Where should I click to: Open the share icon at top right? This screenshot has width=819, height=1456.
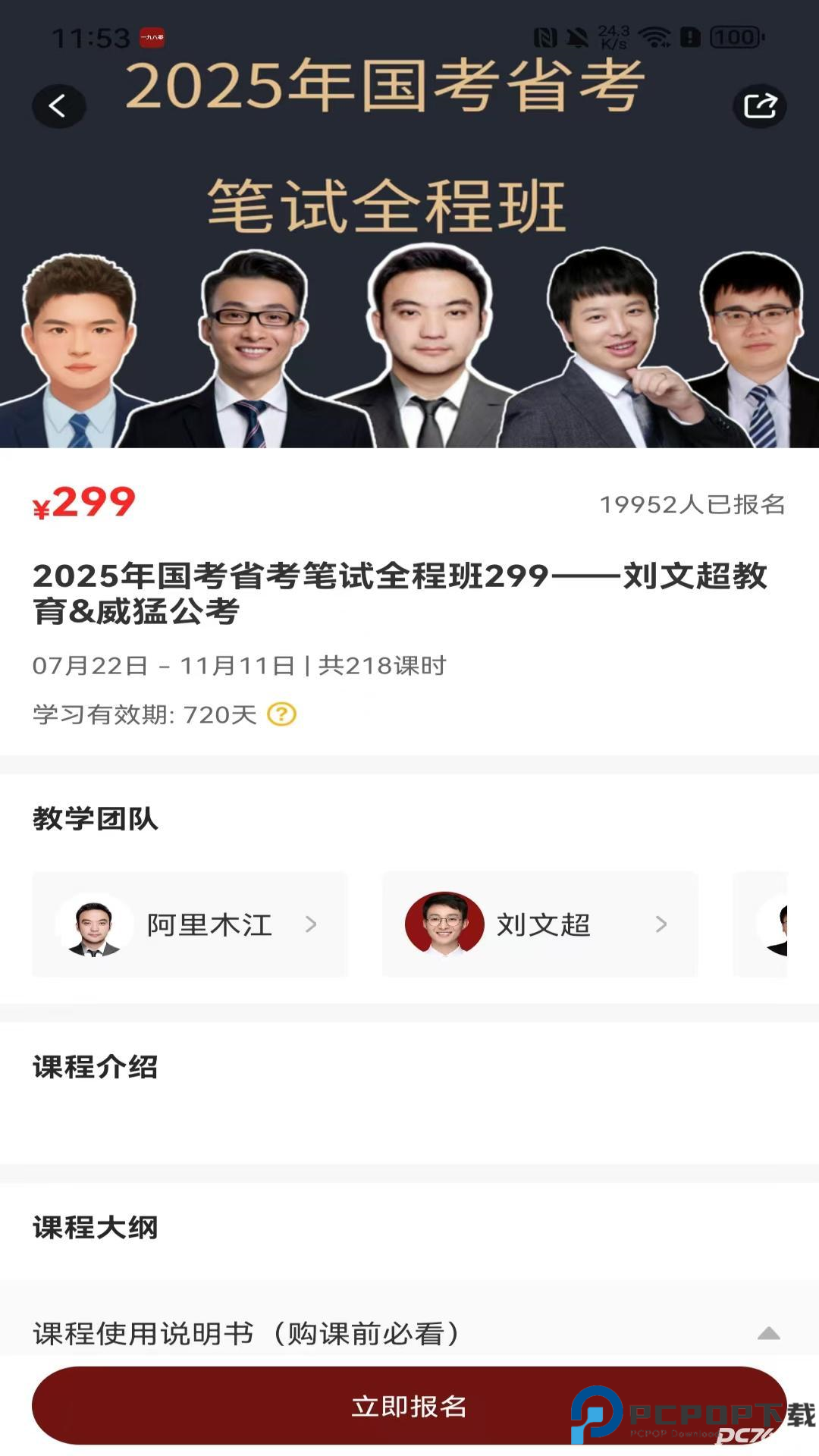point(761,106)
